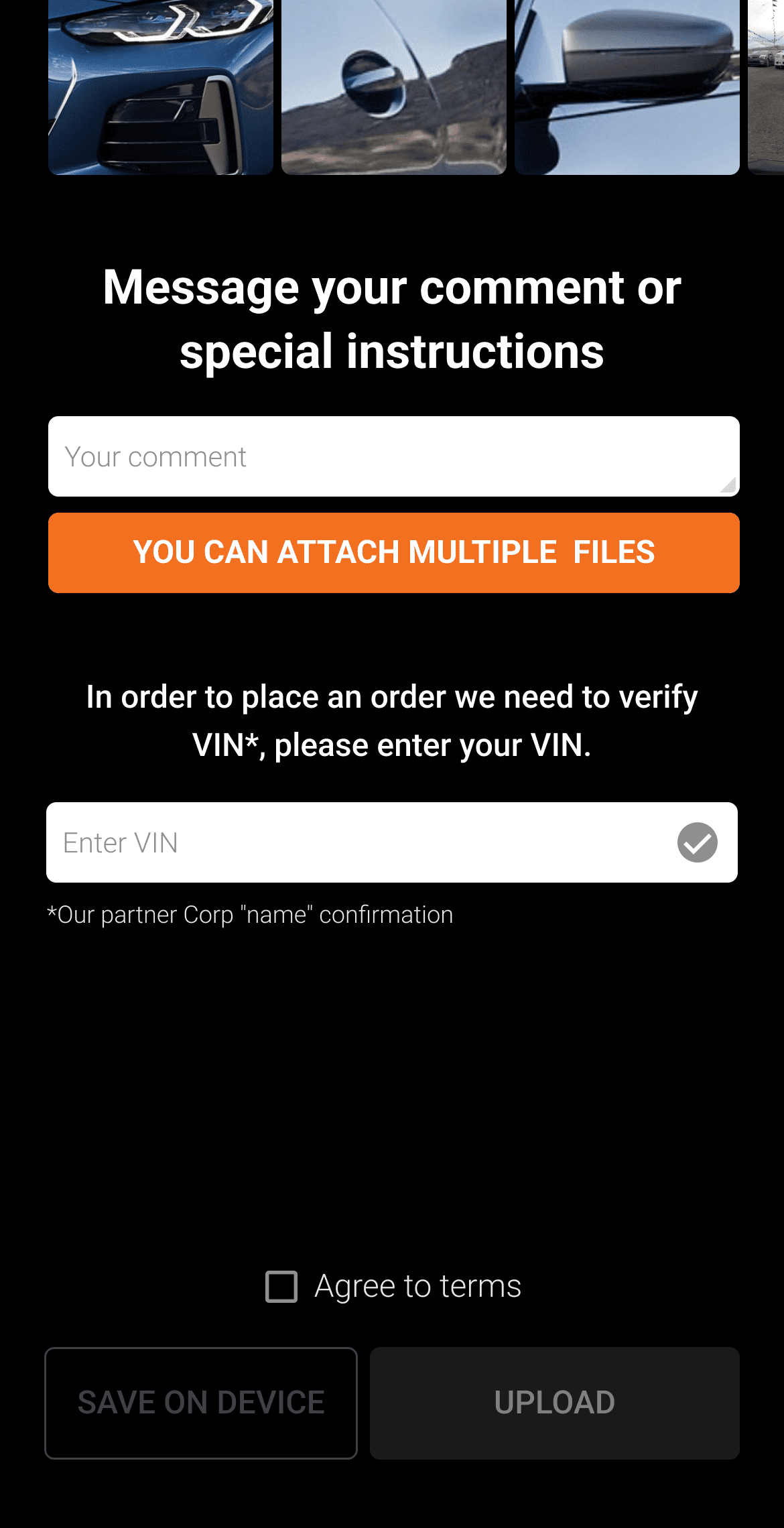Check the Agree to terms box
This screenshot has height=1528, width=784.
pyautogui.click(x=281, y=1287)
